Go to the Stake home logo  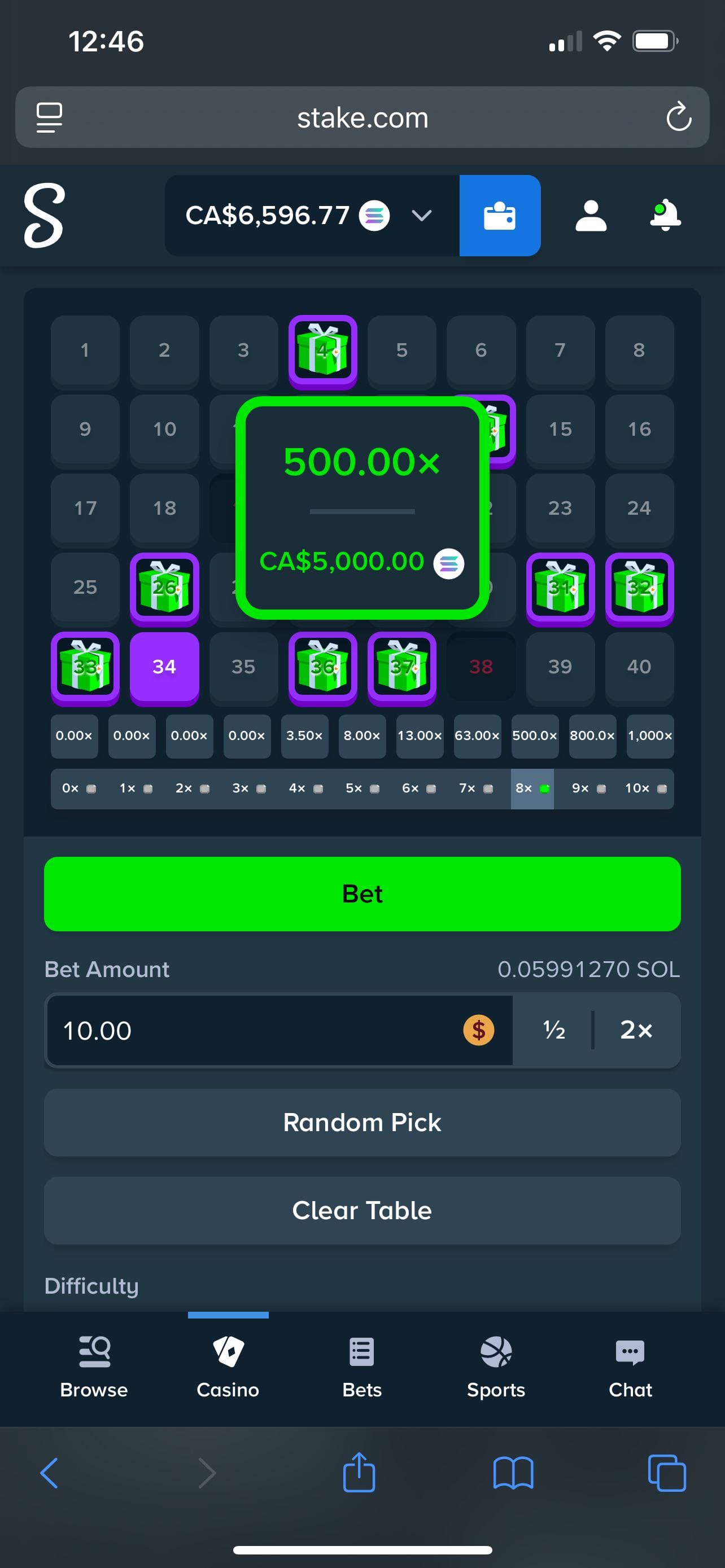point(44,216)
